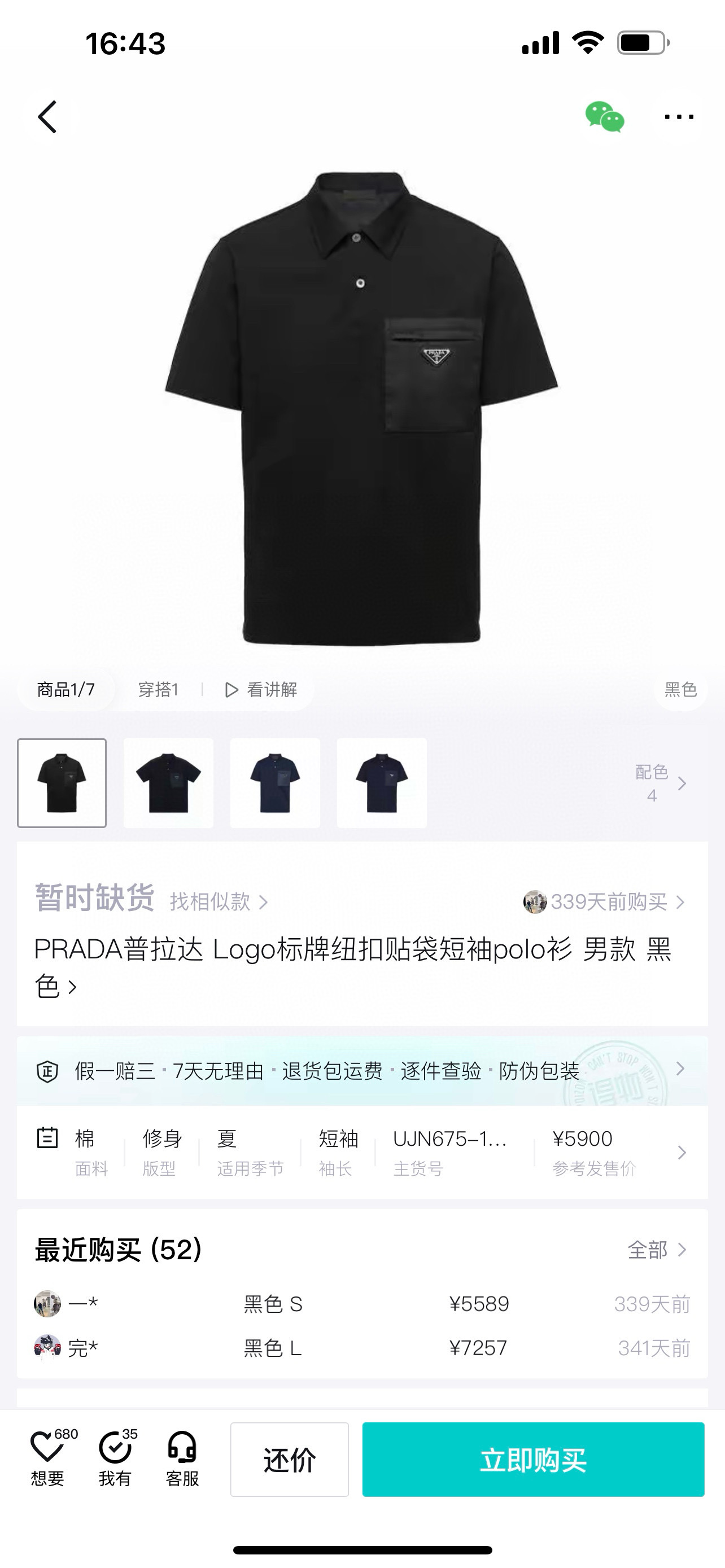Switch to the 穿搭1 tab

pos(158,690)
